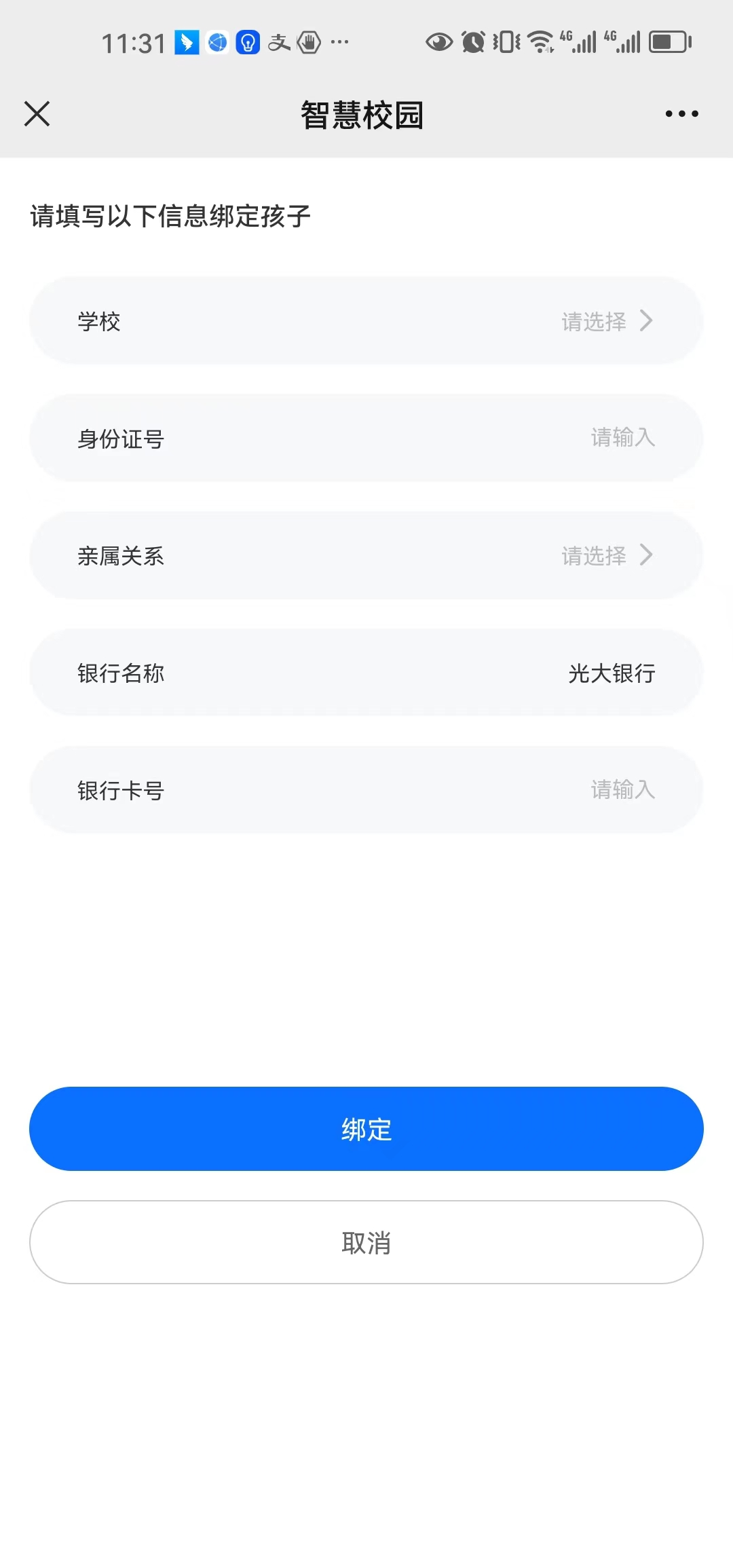Image resolution: width=733 pixels, height=1568 pixels.
Task: Close the 智慧校园 page
Action: click(37, 113)
